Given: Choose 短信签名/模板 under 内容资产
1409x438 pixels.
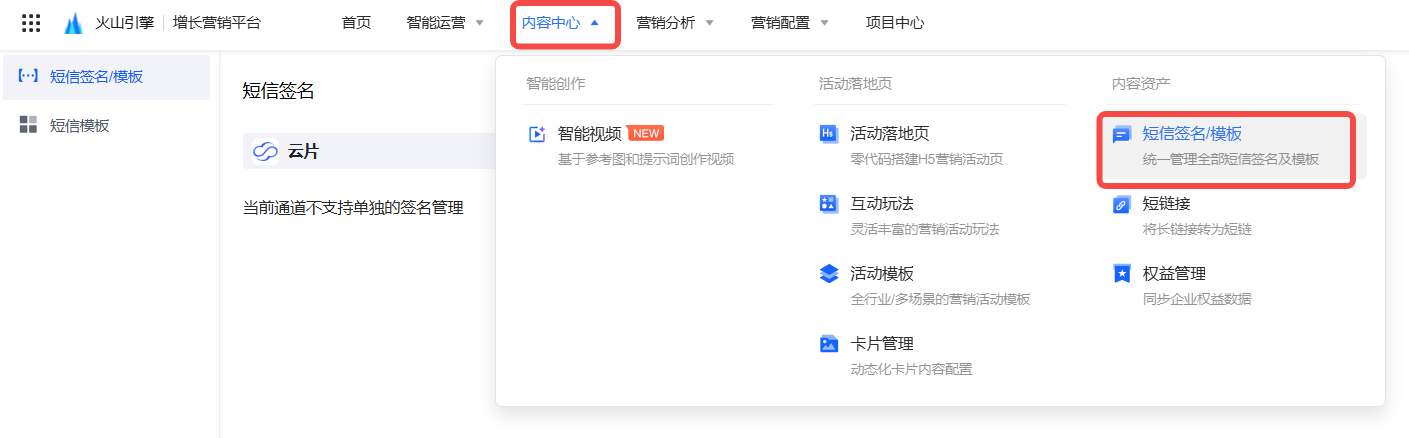Looking at the screenshot, I should [x=1192, y=134].
